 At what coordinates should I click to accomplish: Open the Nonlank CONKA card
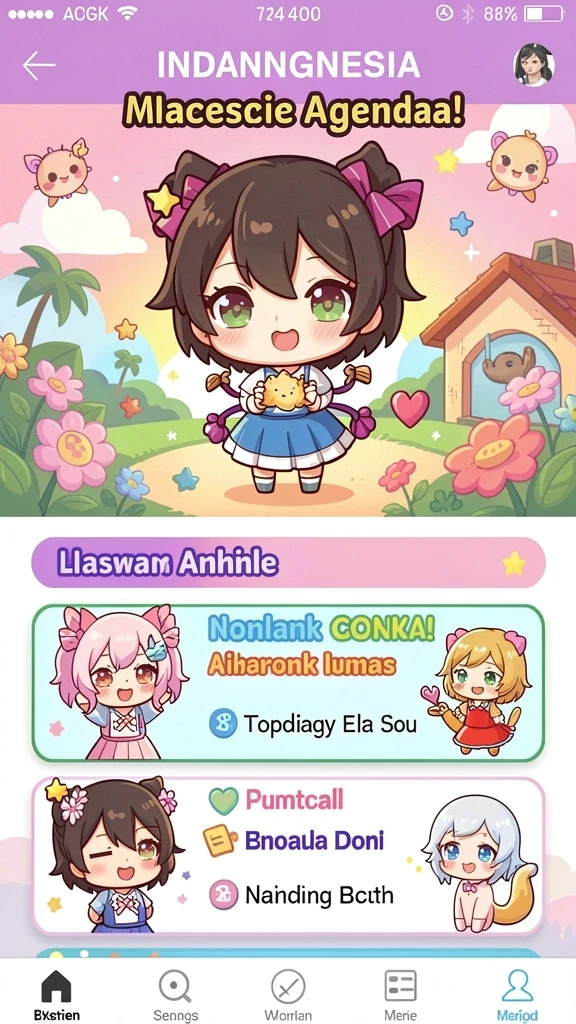288,683
